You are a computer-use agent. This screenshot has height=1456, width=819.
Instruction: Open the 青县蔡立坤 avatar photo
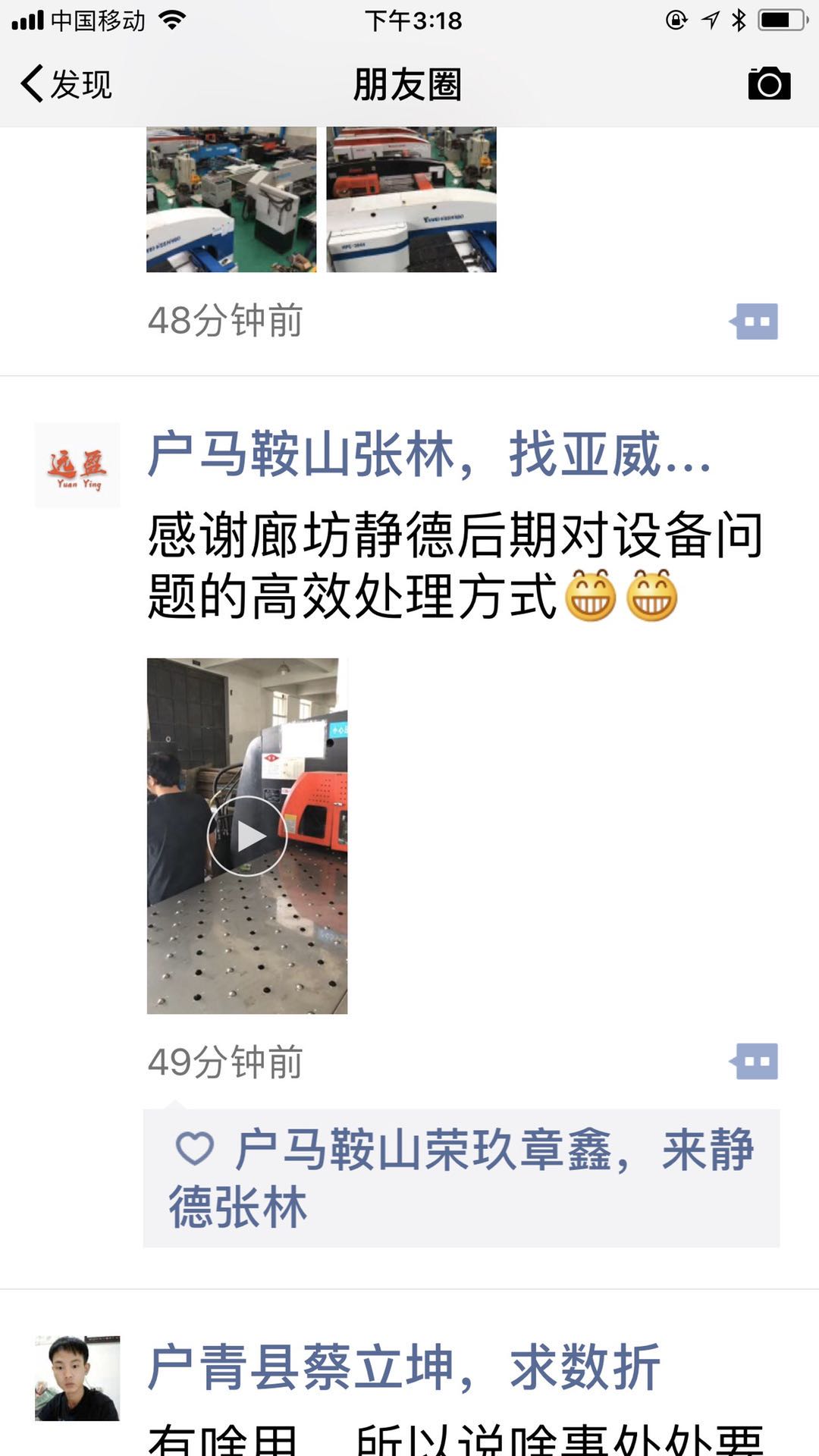point(77,1378)
